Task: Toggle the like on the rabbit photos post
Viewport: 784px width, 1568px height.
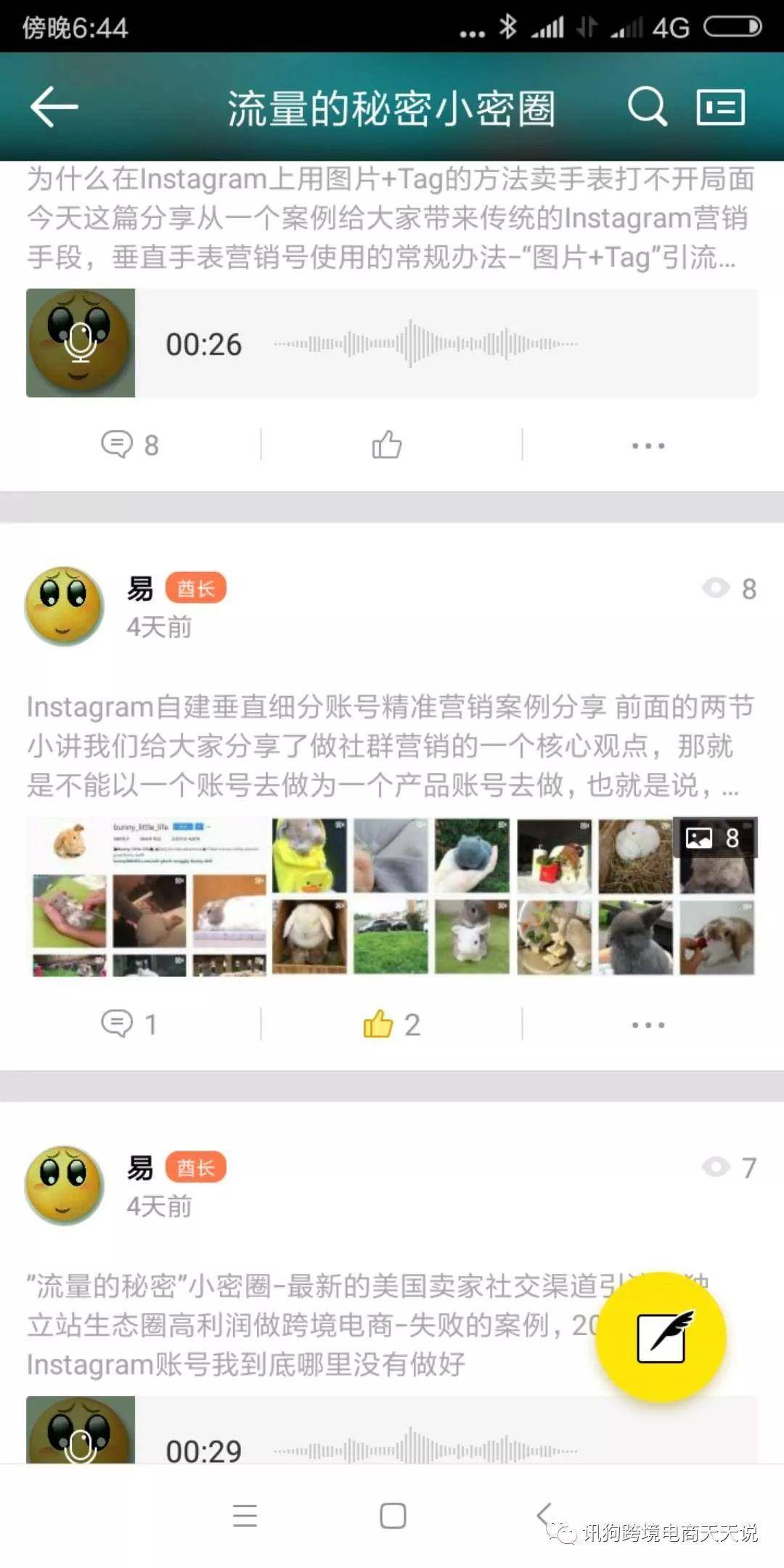Action: [391, 1024]
